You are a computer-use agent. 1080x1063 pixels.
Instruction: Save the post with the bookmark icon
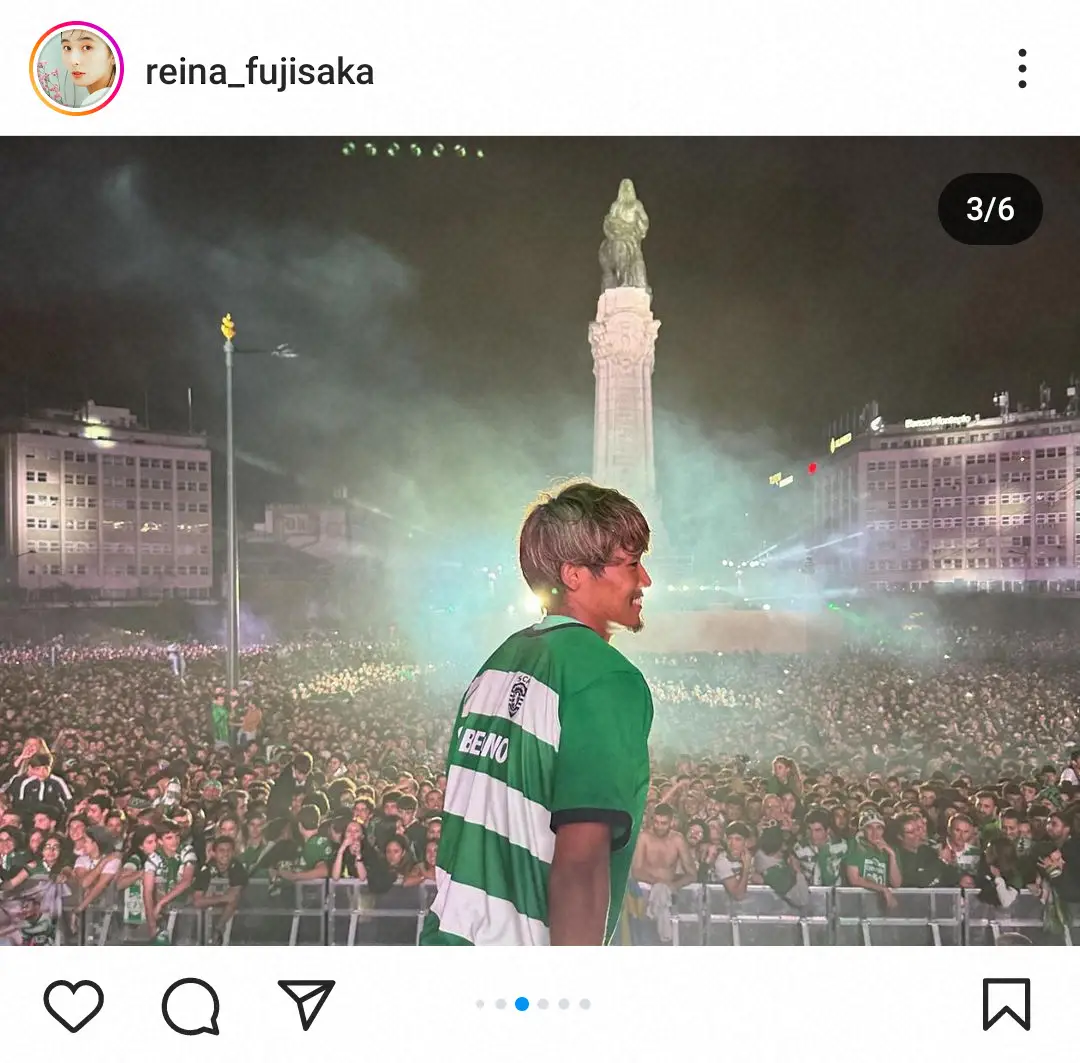[x=1005, y=1005]
